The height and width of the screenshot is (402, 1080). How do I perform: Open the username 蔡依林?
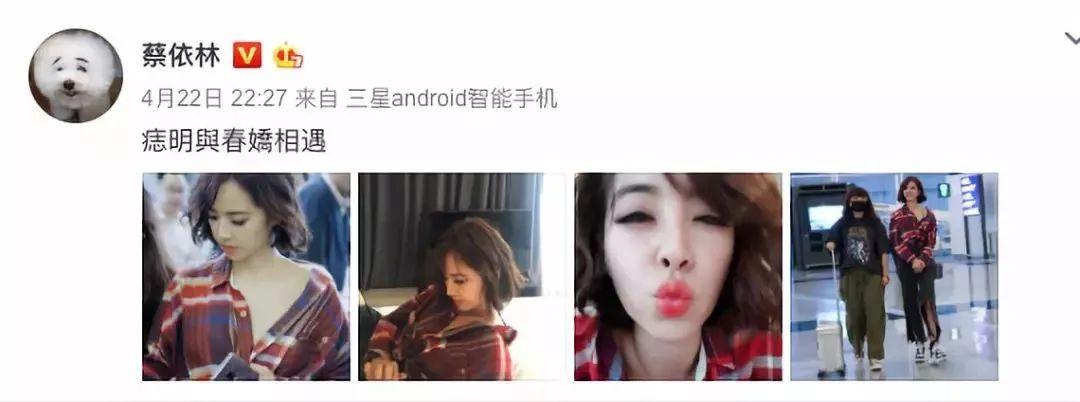[182, 53]
